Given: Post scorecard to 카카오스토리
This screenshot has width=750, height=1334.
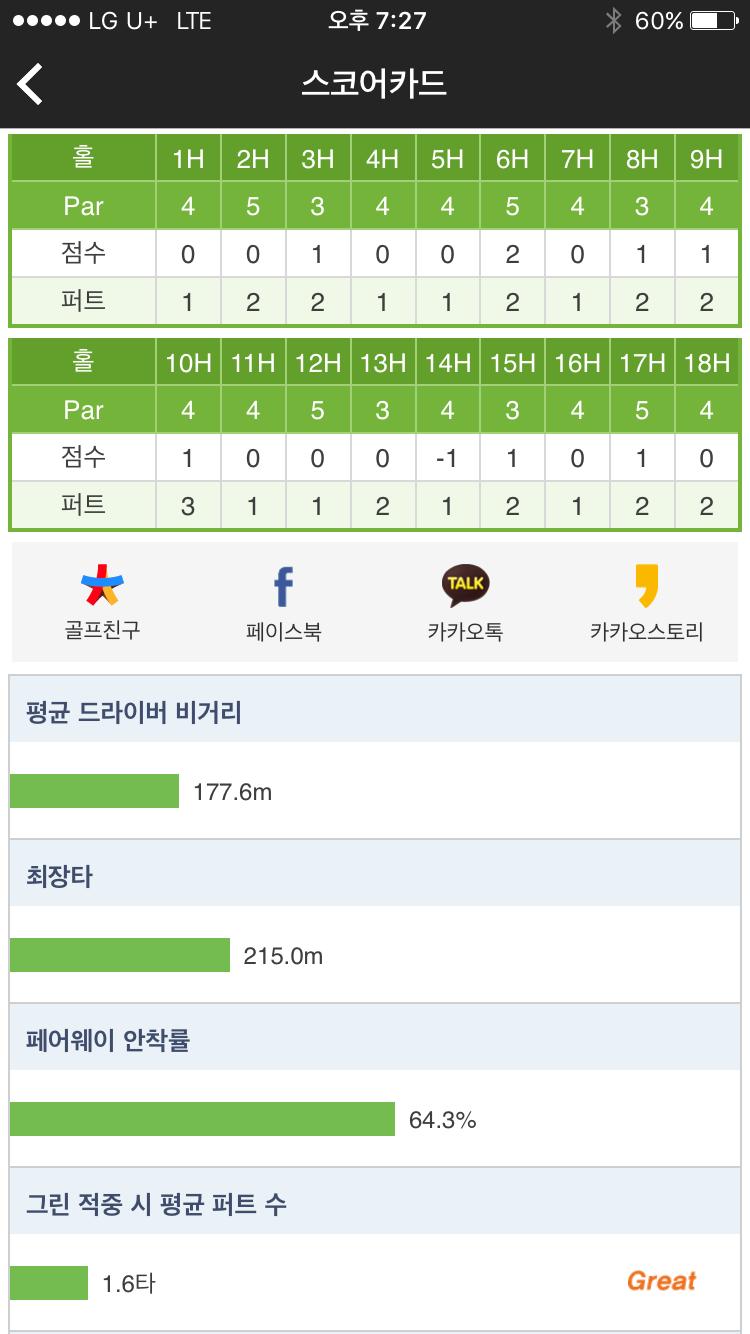Looking at the screenshot, I should (647, 602).
